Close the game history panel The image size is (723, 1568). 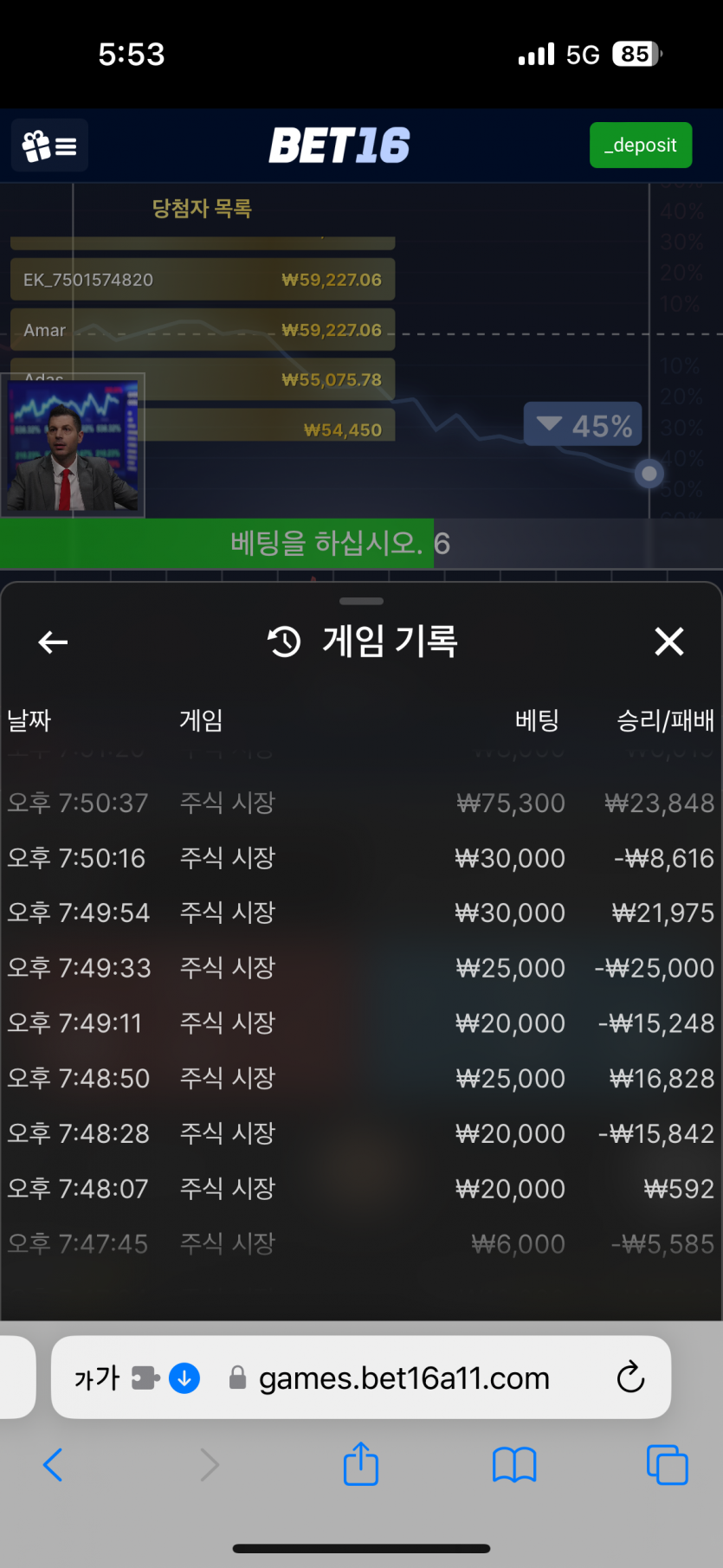click(668, 642)
